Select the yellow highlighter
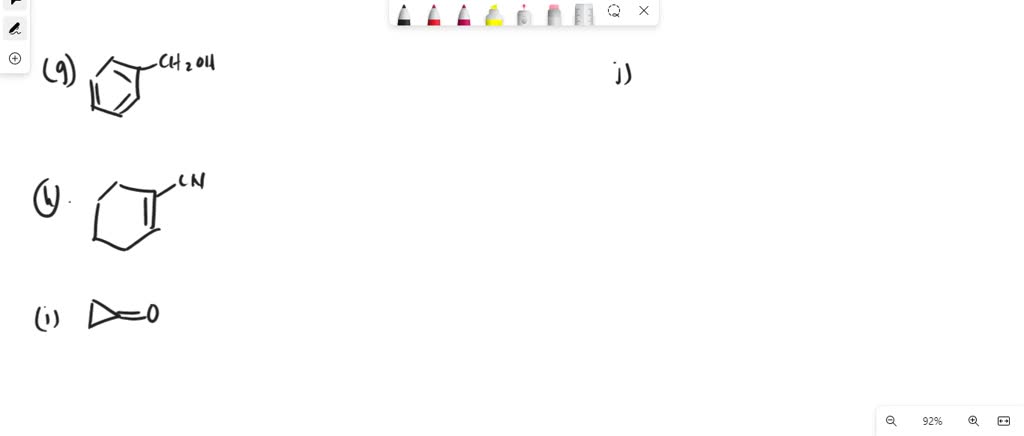 (x=494, y=13)
